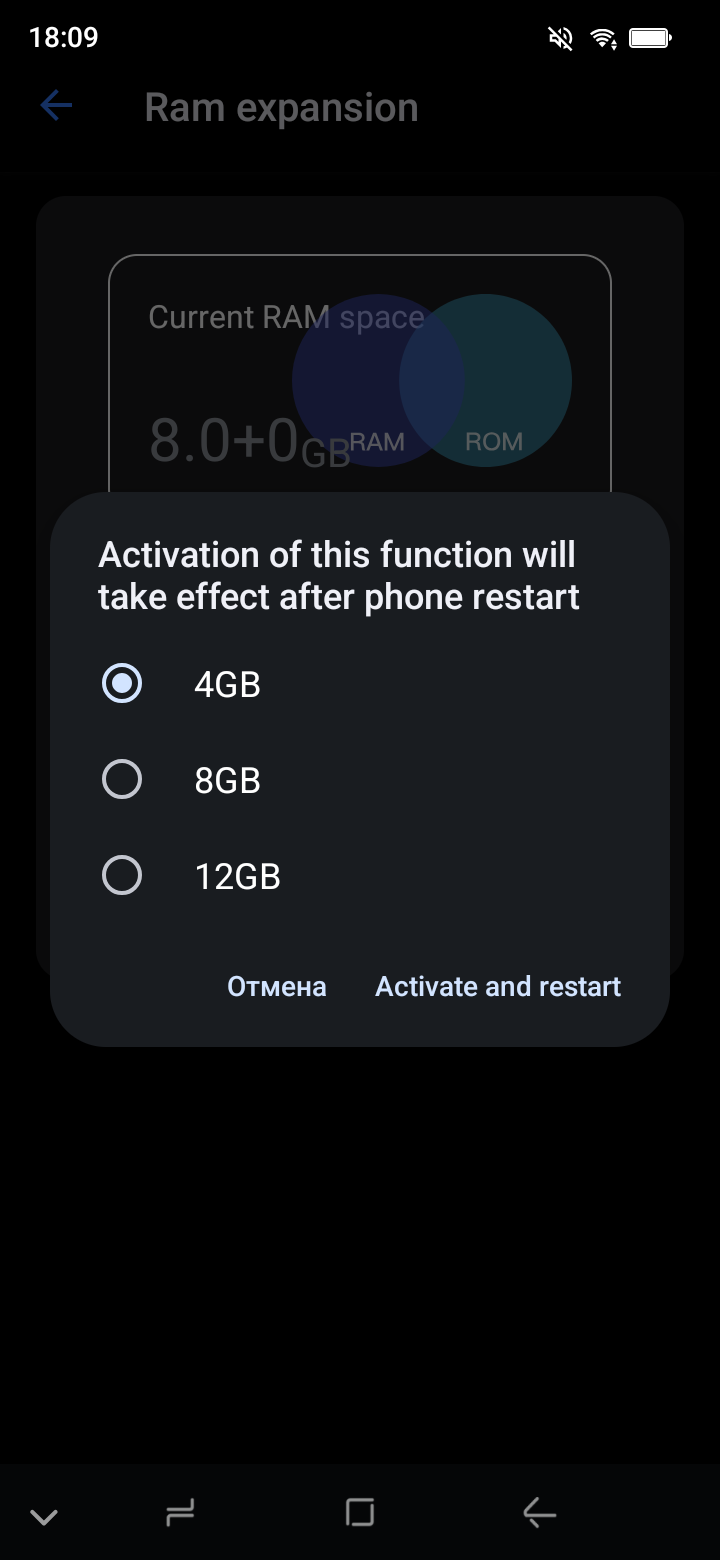
Task: Open recent apps from navigation bar
Action: [x=180, y=1514]
